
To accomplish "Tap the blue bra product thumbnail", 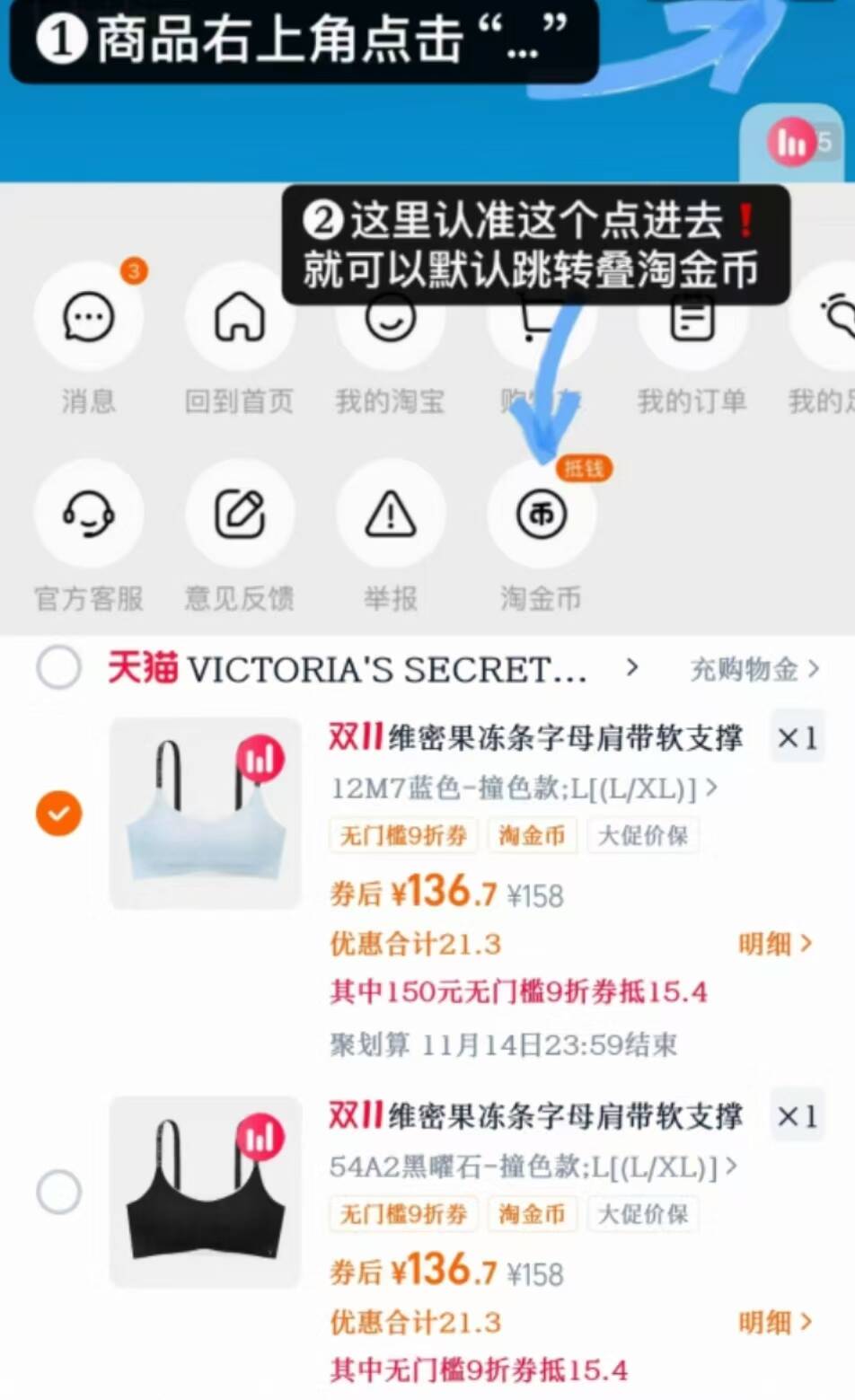I will click(x=204, y=814).
